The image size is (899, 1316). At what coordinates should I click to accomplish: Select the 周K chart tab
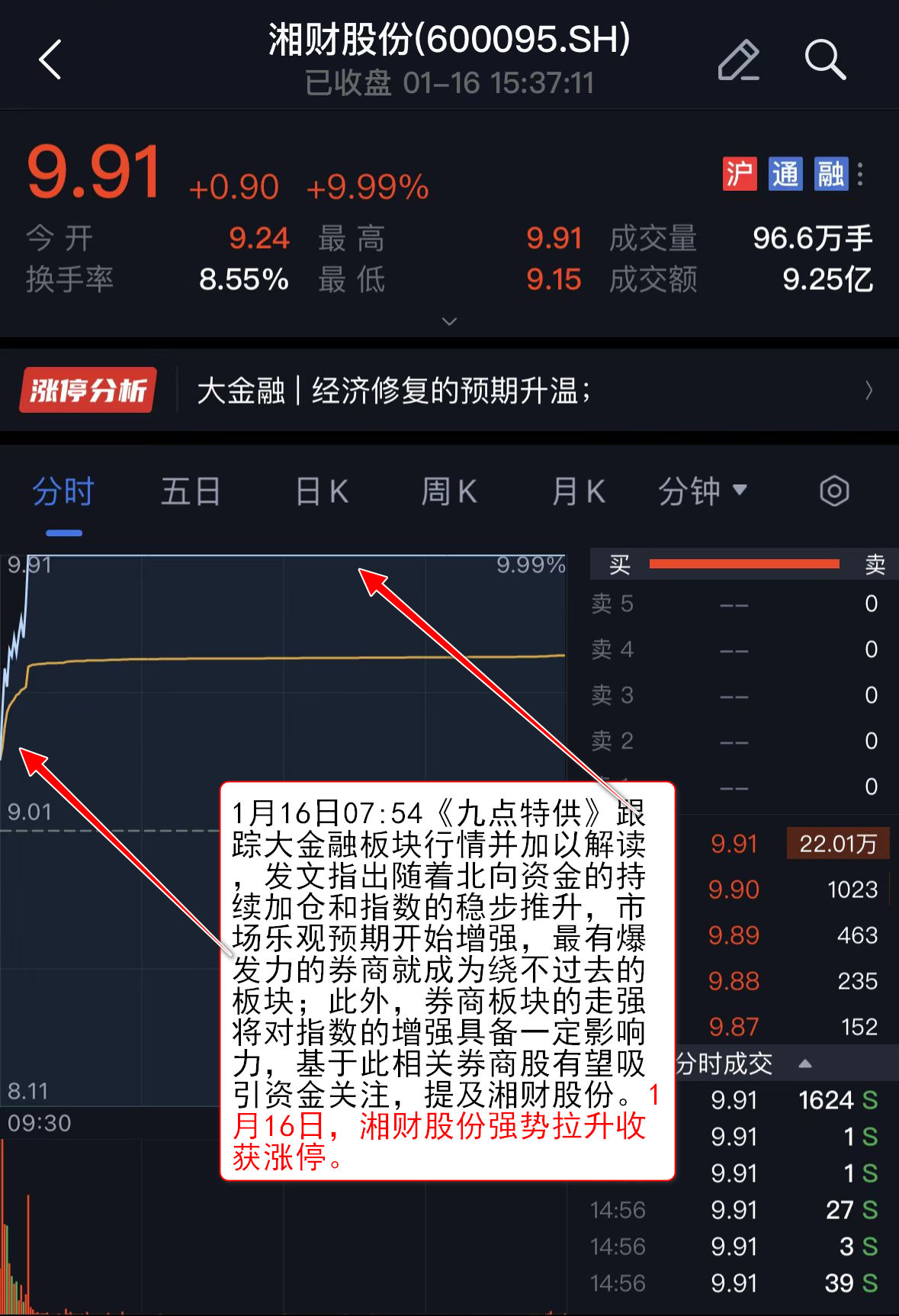(449, 491)
